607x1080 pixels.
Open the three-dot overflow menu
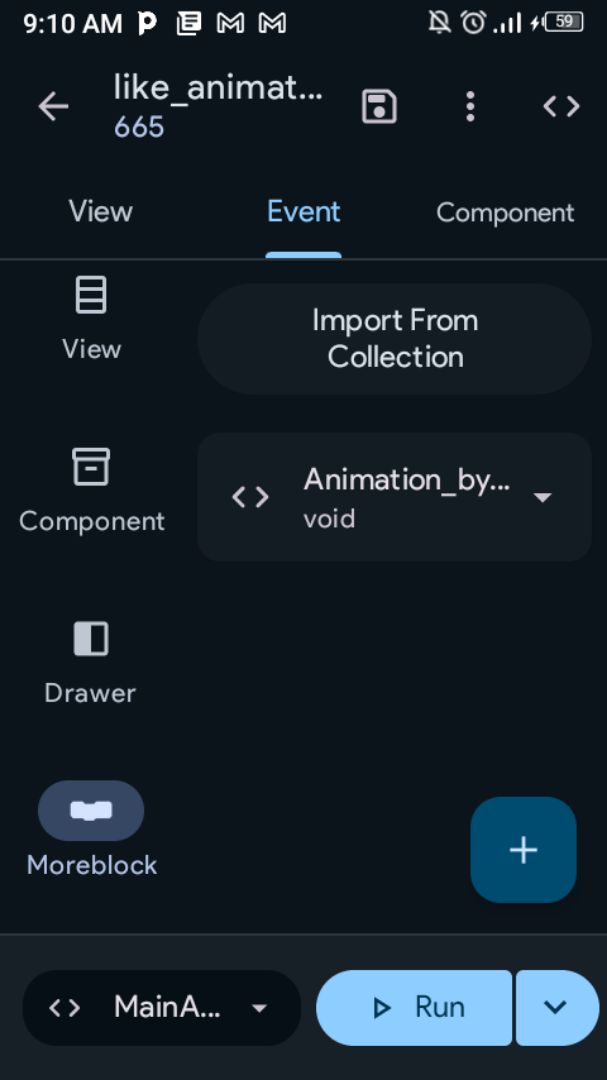point(470,107)
